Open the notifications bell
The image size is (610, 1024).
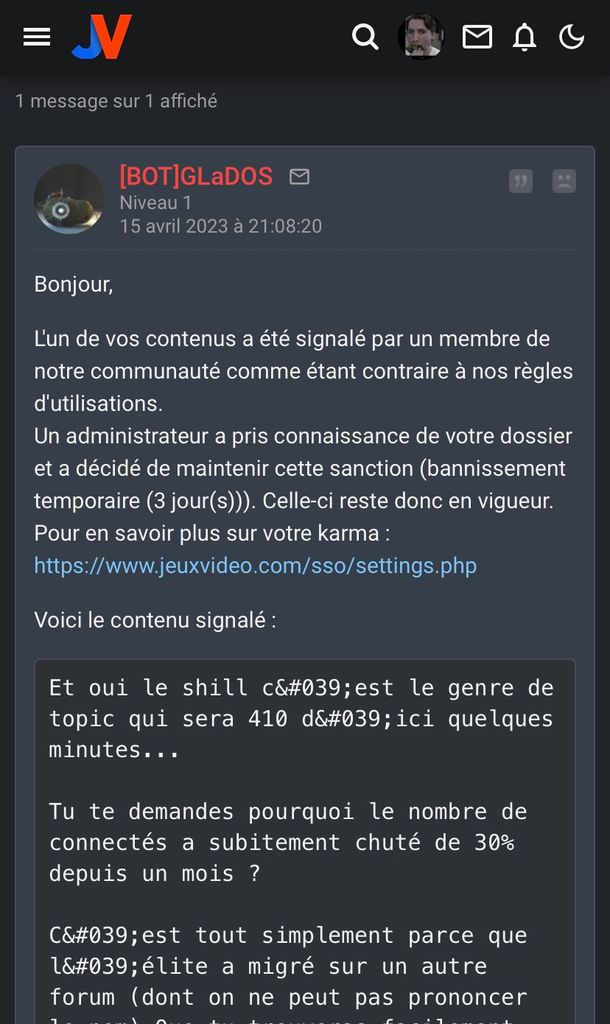524,37
